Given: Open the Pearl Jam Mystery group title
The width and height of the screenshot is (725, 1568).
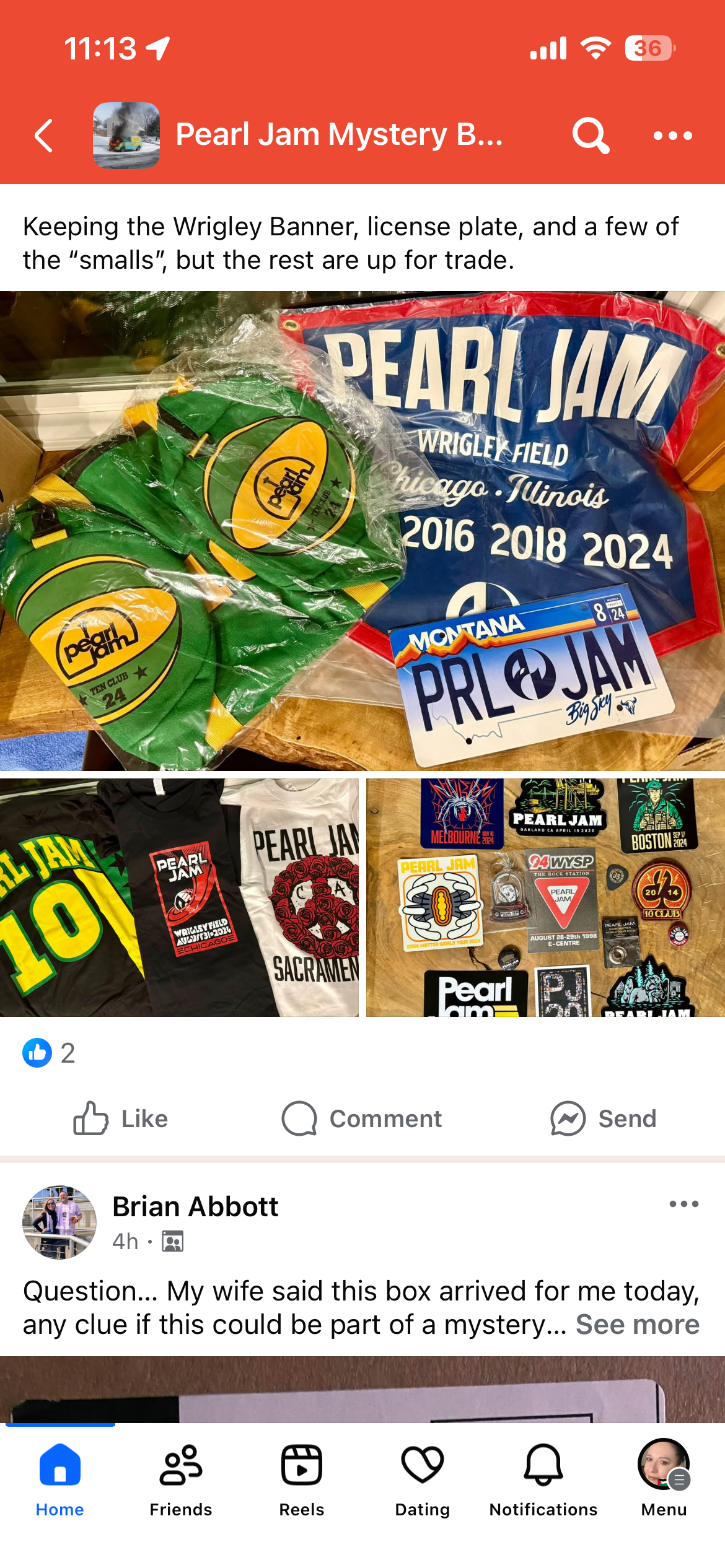Looking at the screenshot, I should tap(339, 135).
